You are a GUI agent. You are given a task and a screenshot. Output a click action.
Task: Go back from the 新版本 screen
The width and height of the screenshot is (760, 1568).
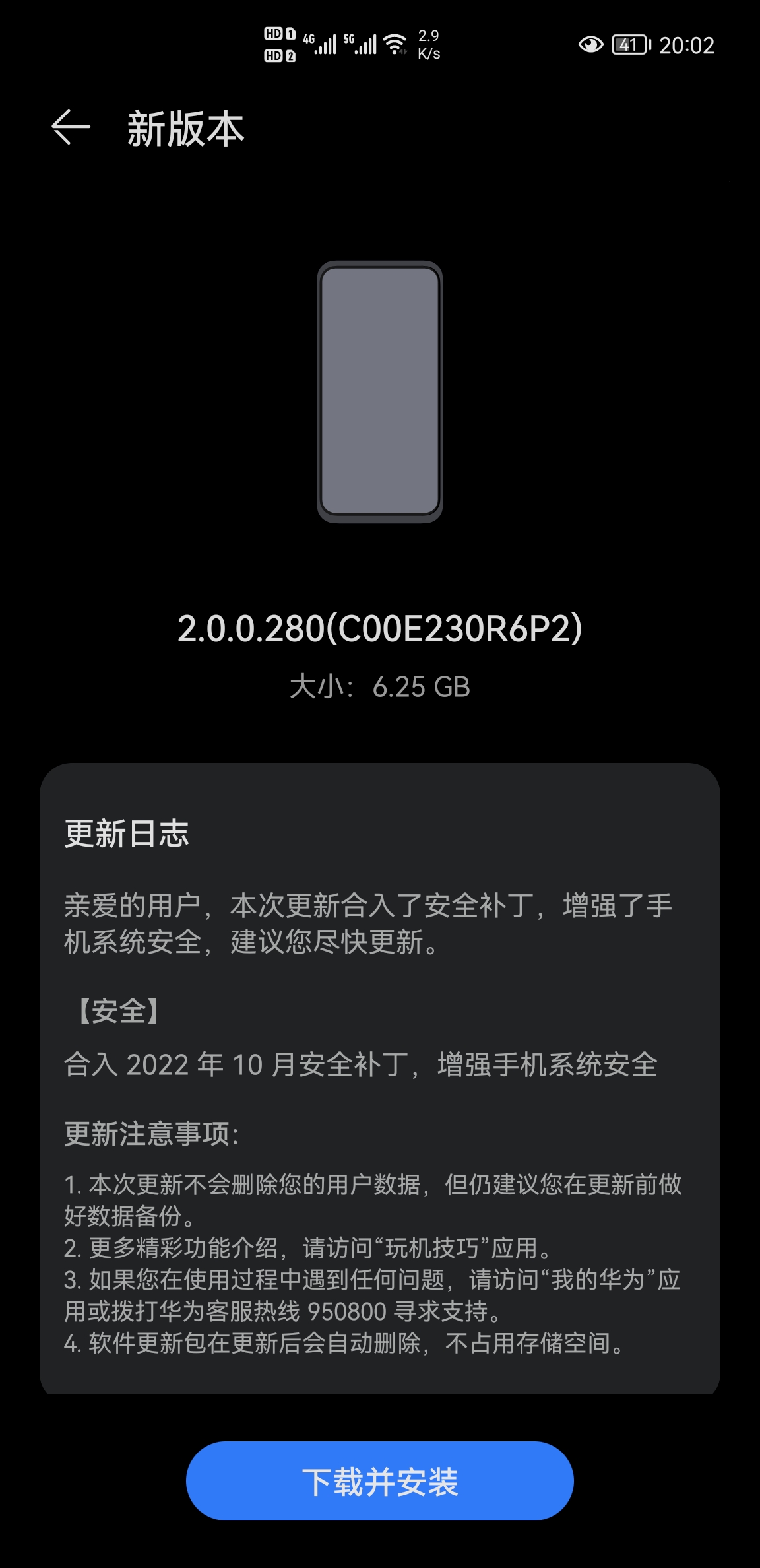(71, 127)
